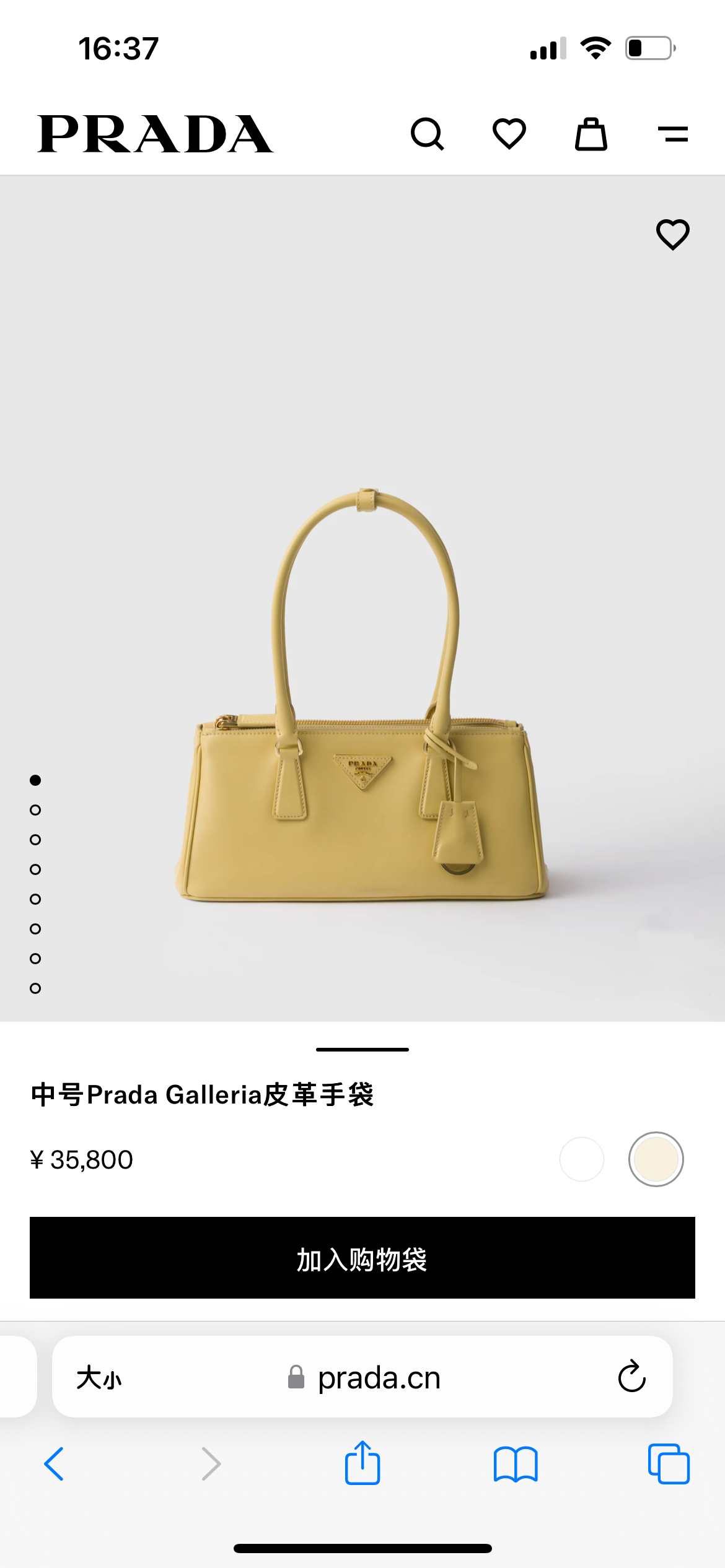
Task: Go back to the previous page
Action: pos(55,1464)
